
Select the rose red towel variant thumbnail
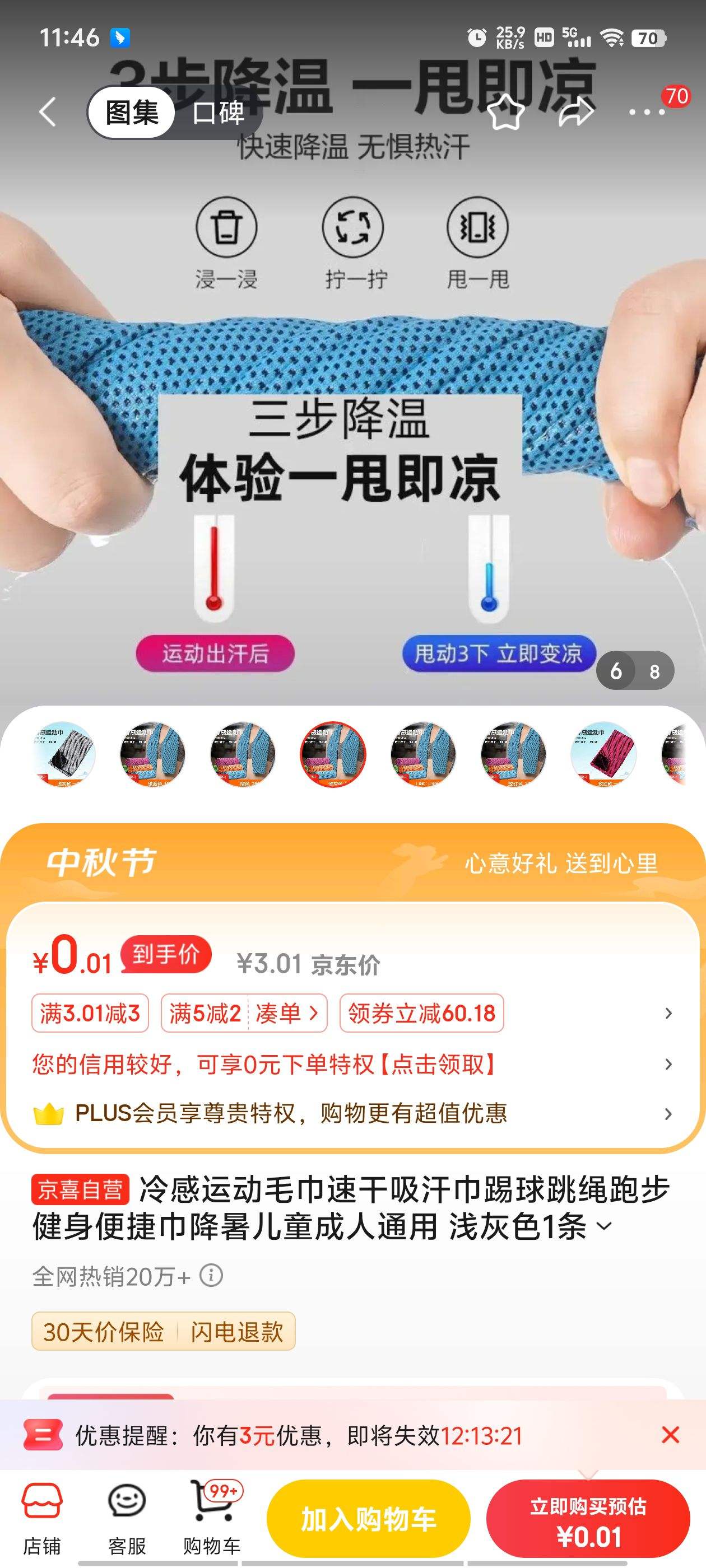(603, 755)
